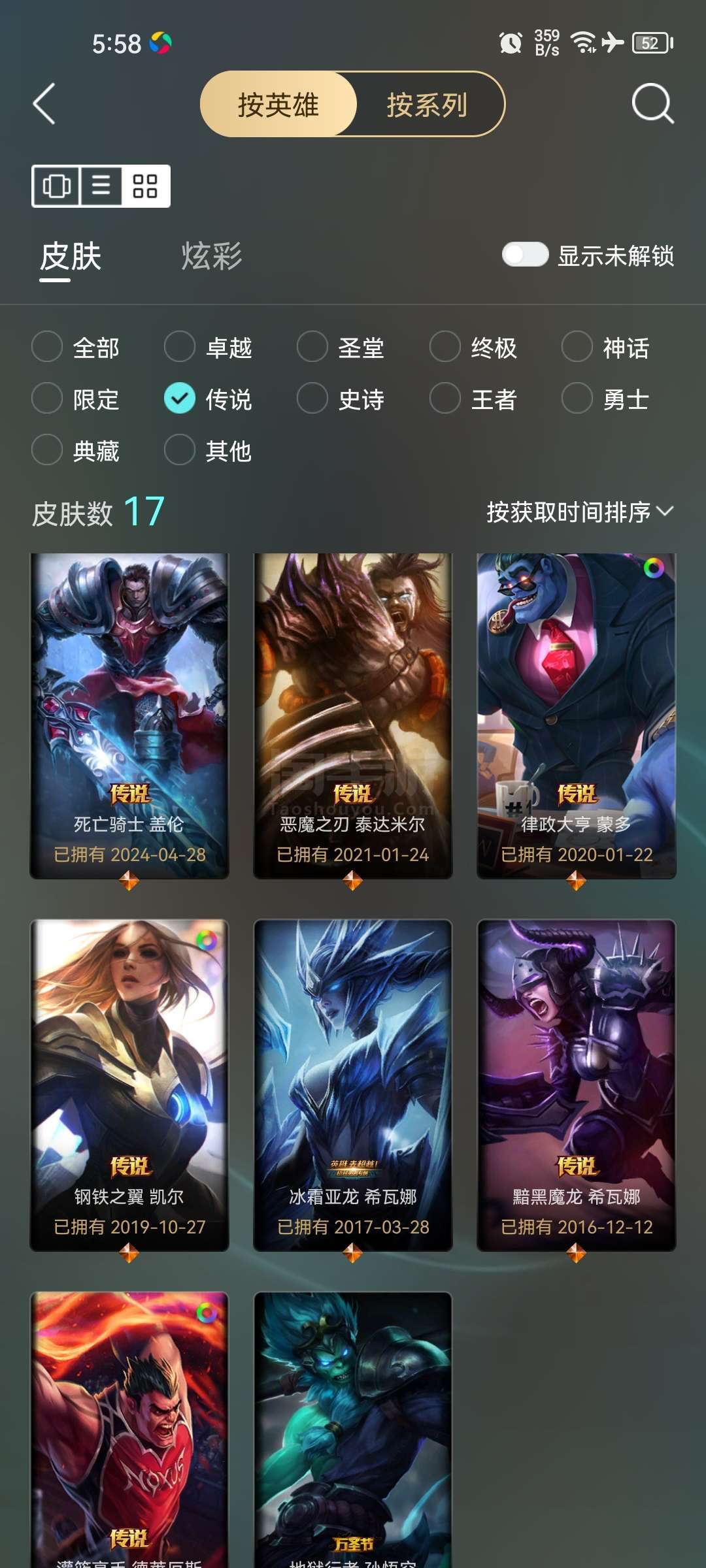Go back using the top-left arrow

[x=44, y=104]
